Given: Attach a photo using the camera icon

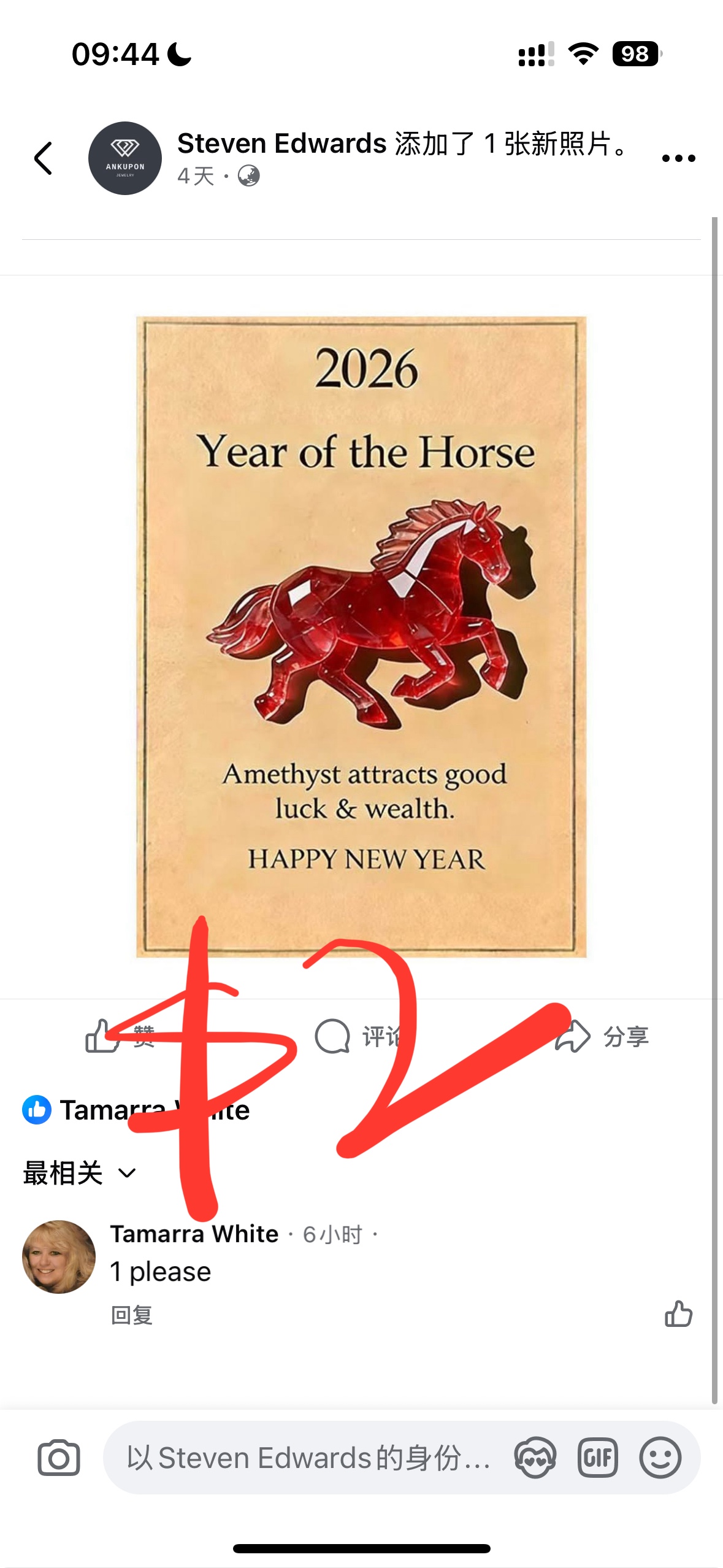Looking at the screenshot, I should coord(59,1458).
